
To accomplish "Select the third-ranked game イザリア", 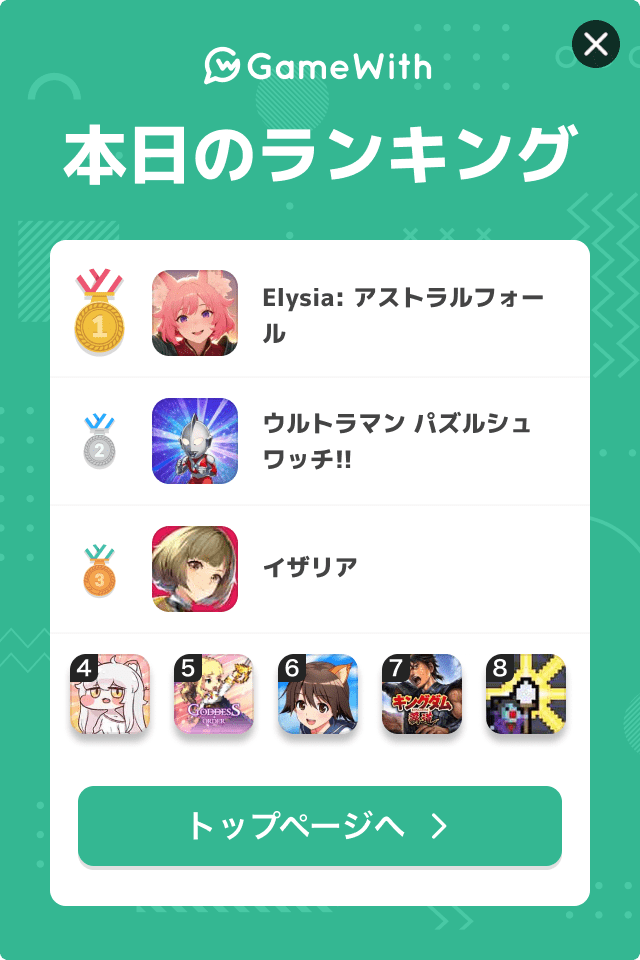I will tap(320, 569).
